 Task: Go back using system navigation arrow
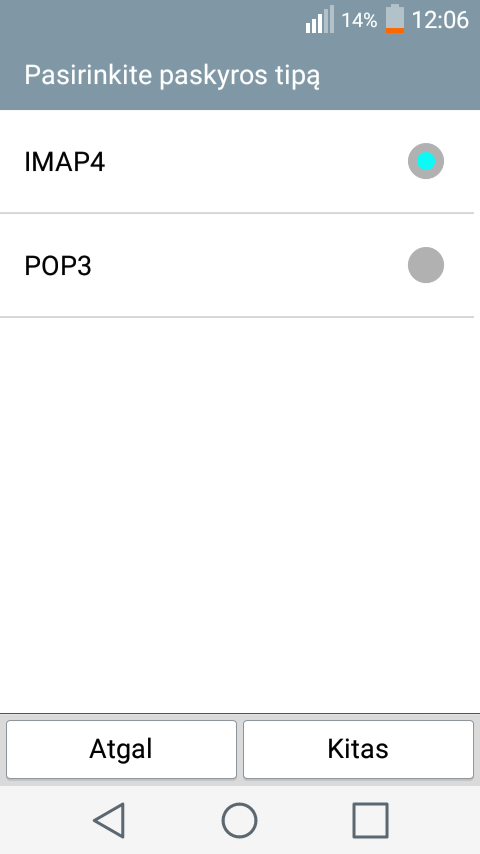(109, 820)
